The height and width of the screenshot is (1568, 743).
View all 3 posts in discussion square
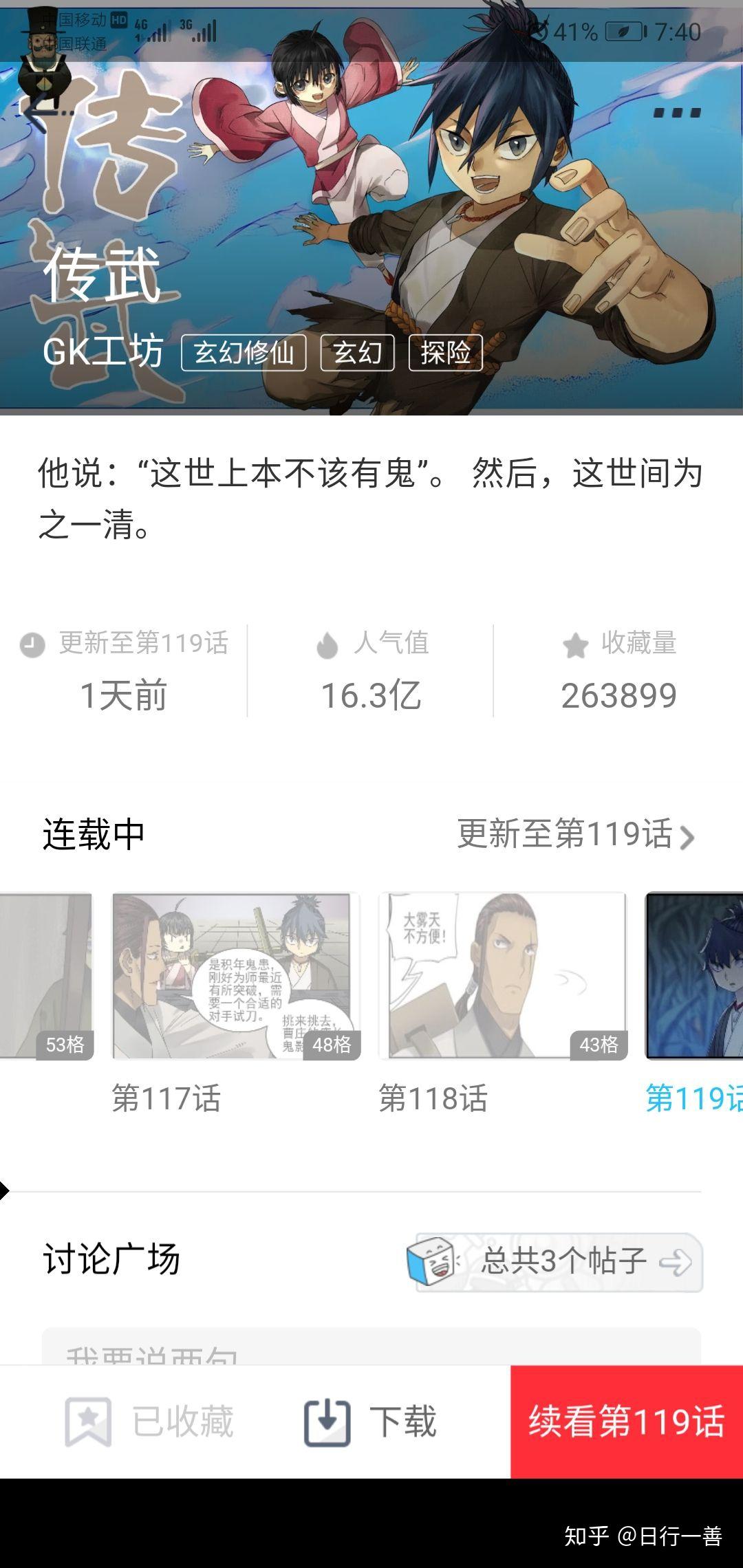[x=559, y=1261]
